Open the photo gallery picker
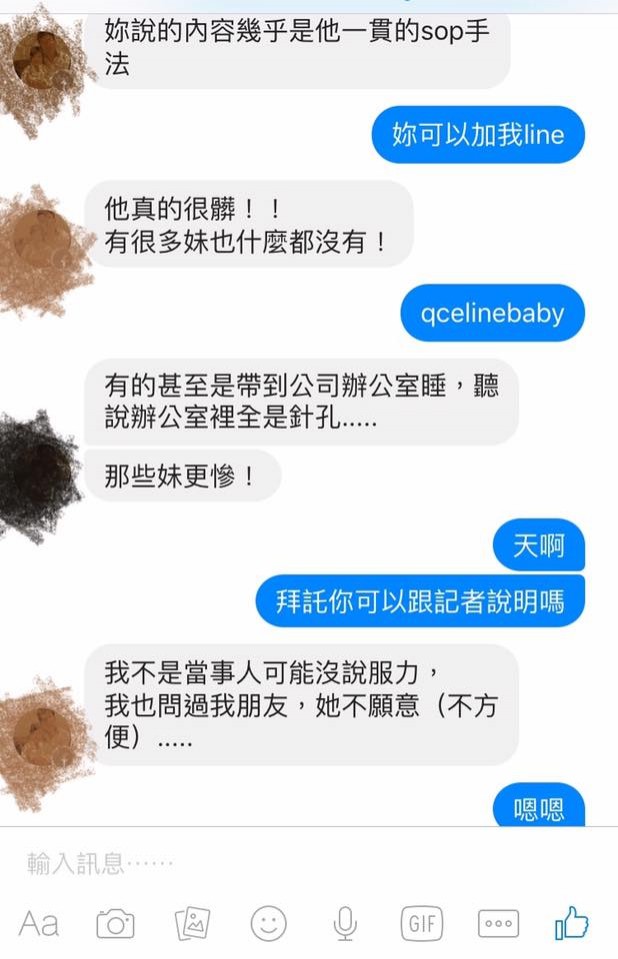 192,924
